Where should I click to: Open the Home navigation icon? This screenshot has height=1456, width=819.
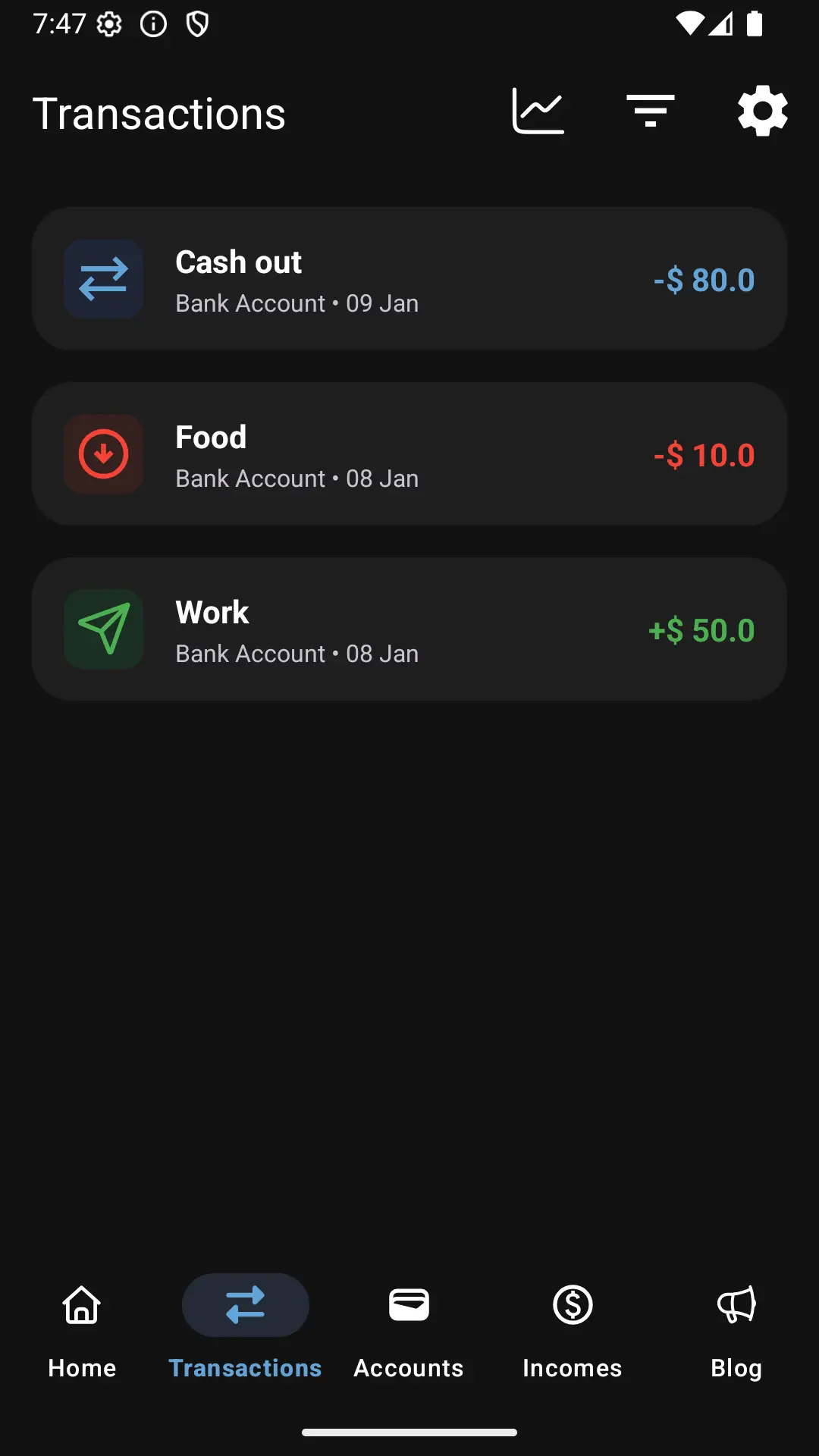point(81,1305)
